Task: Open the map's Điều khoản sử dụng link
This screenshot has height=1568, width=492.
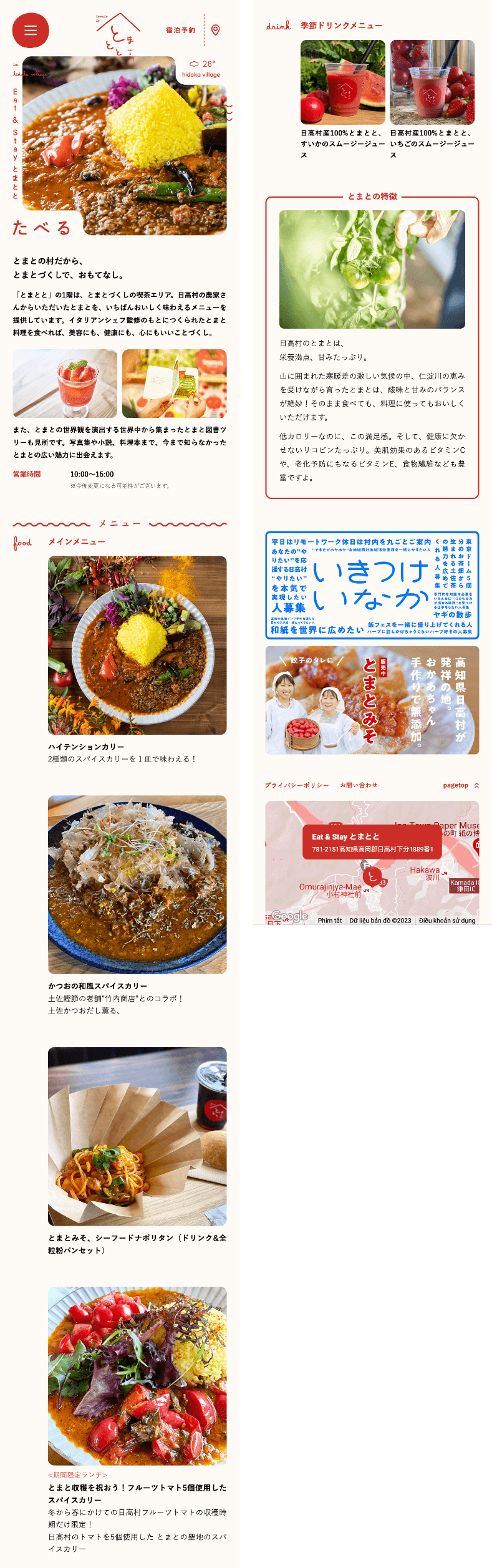Action: tap(446, 921)
